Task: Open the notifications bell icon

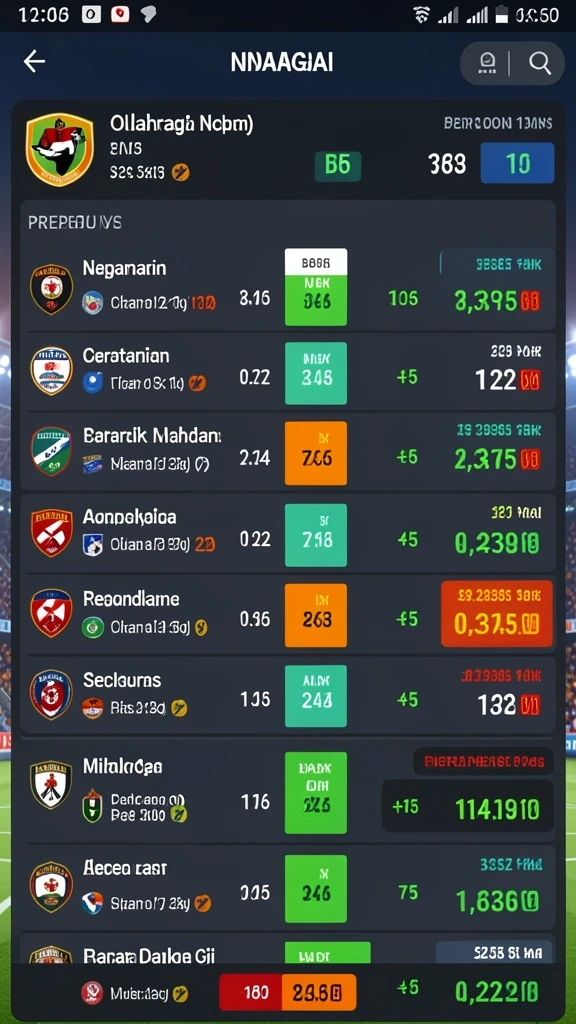Action: (x=487, y=63)
